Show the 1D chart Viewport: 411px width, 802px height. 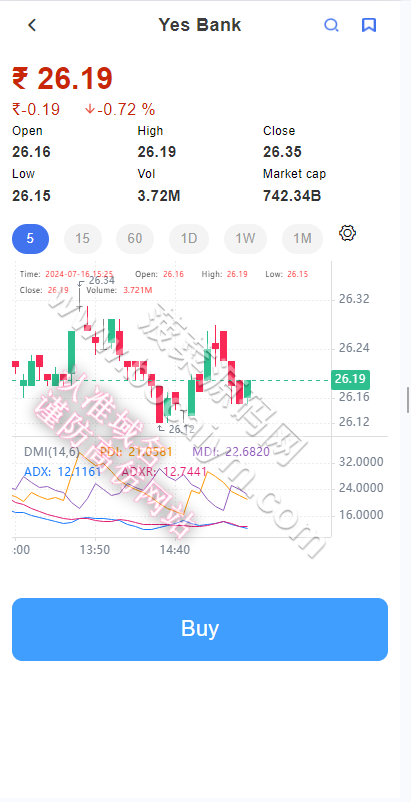tap(189, 239)
